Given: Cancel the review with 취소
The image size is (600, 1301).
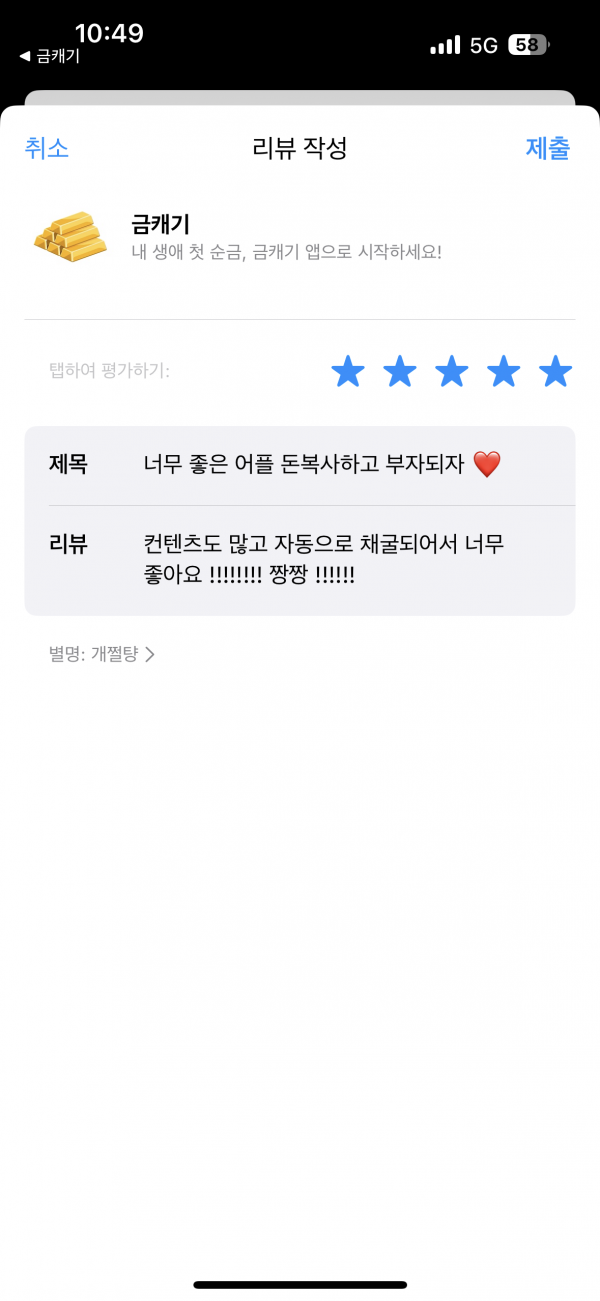Looking at the screenshot, I should coord(46,148).
